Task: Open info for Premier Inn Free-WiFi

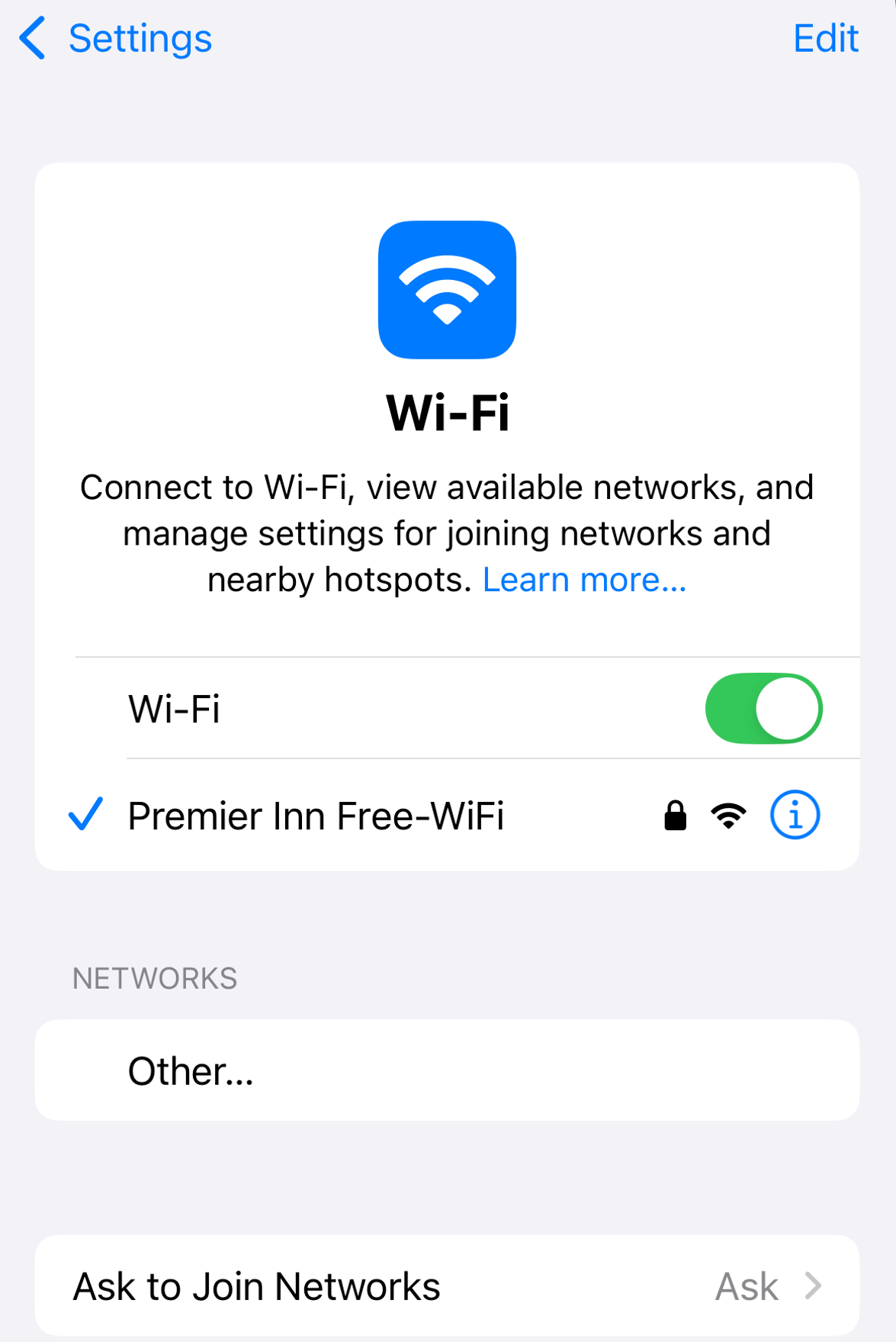Action: pos(795,816)
